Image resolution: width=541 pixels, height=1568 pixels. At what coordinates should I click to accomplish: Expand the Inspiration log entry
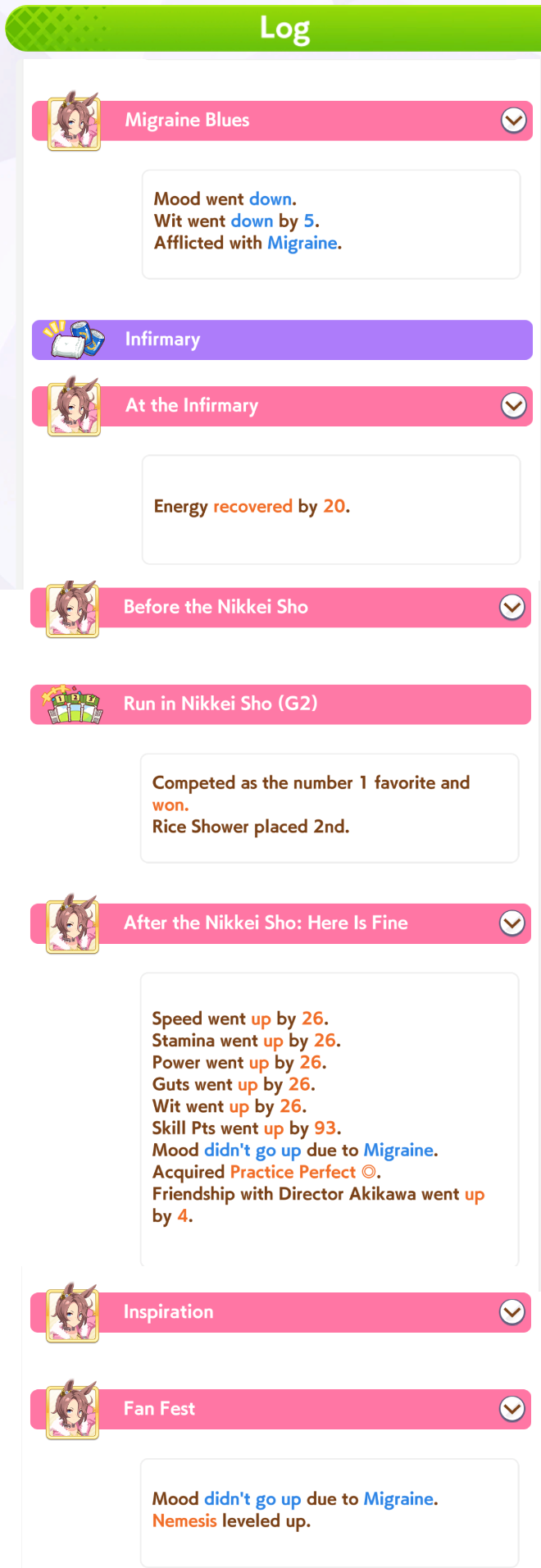pyautogui.click(x=512, y=1312)
